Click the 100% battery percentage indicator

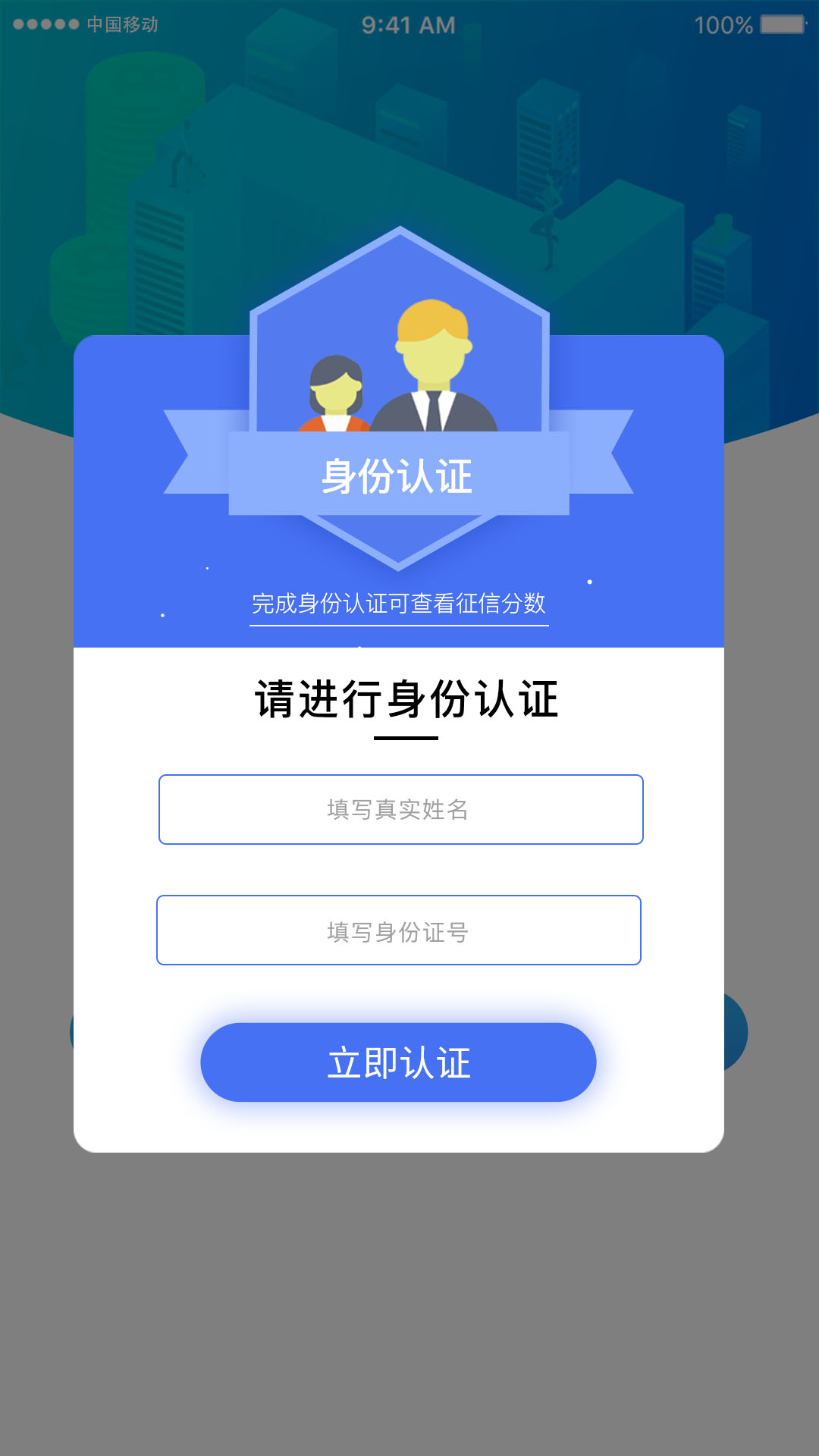point(721,23)
